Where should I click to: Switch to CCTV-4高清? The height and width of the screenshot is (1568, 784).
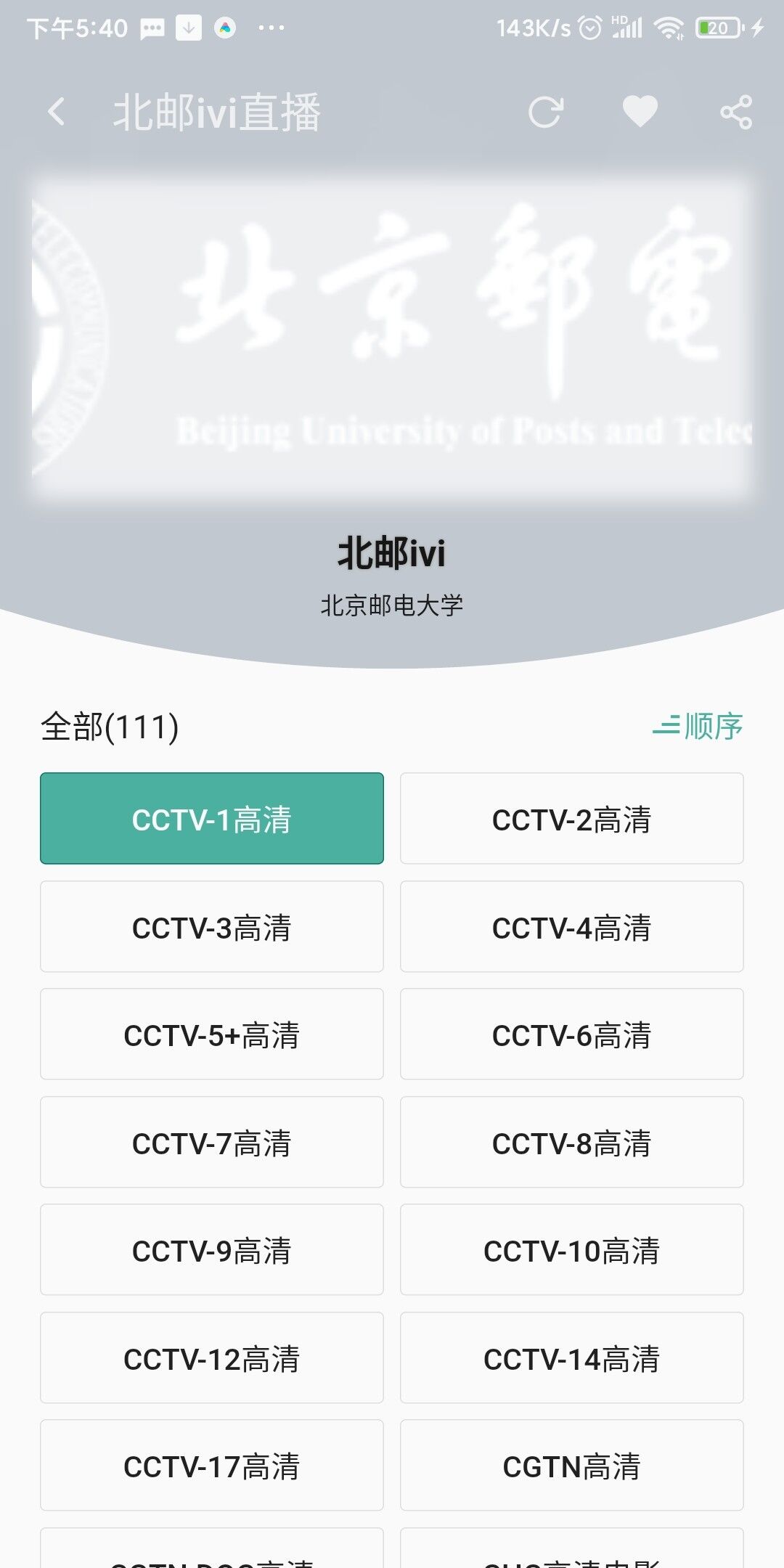[571, 927]
